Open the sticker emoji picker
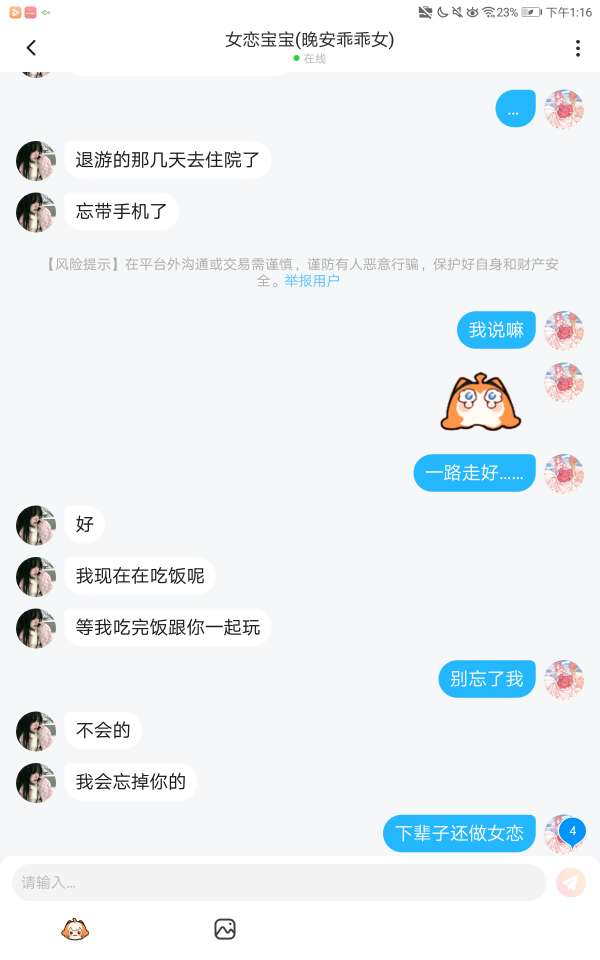 75,930
